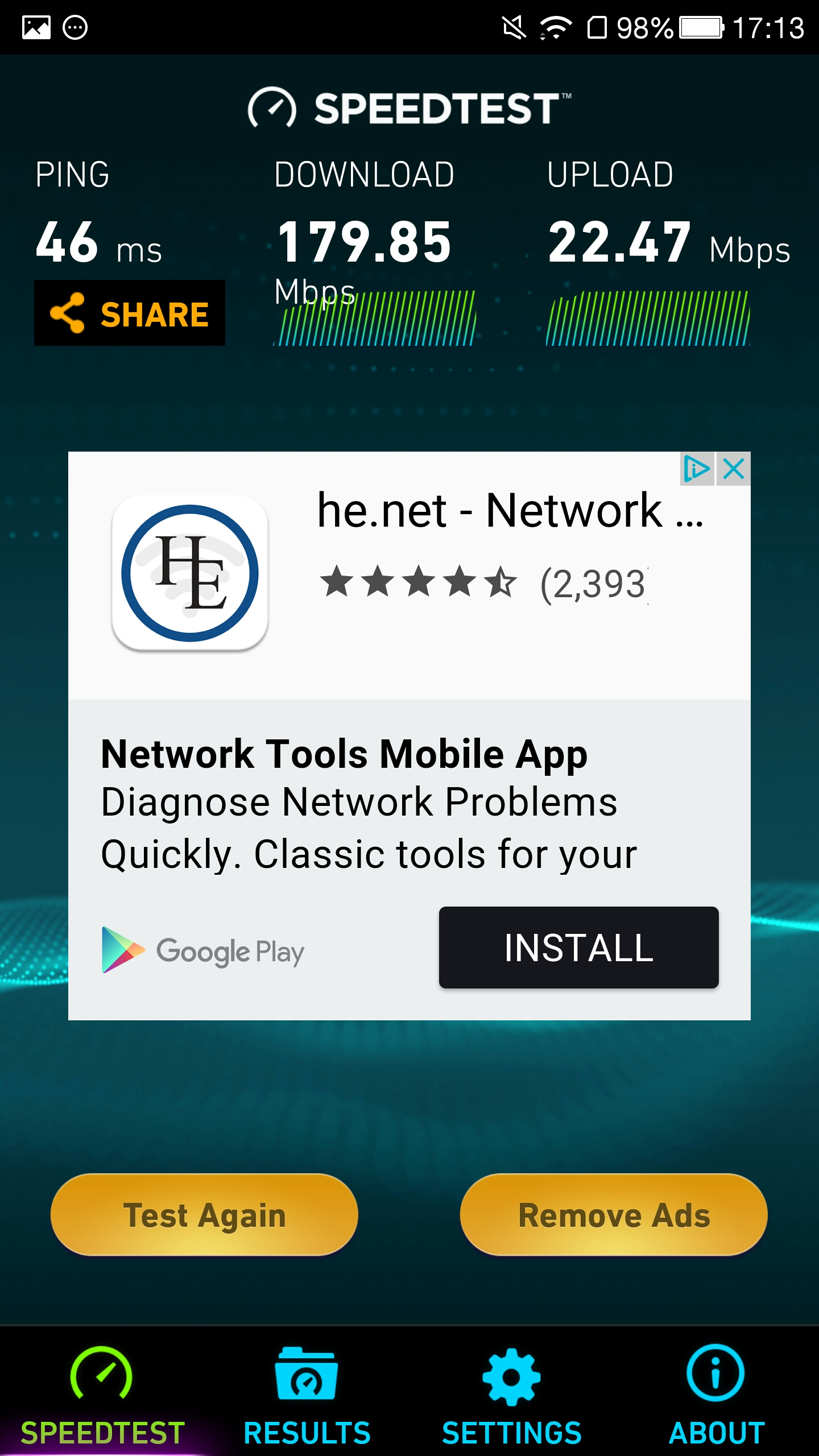Select the Speedtest tab

click(x=102, y=1393)
